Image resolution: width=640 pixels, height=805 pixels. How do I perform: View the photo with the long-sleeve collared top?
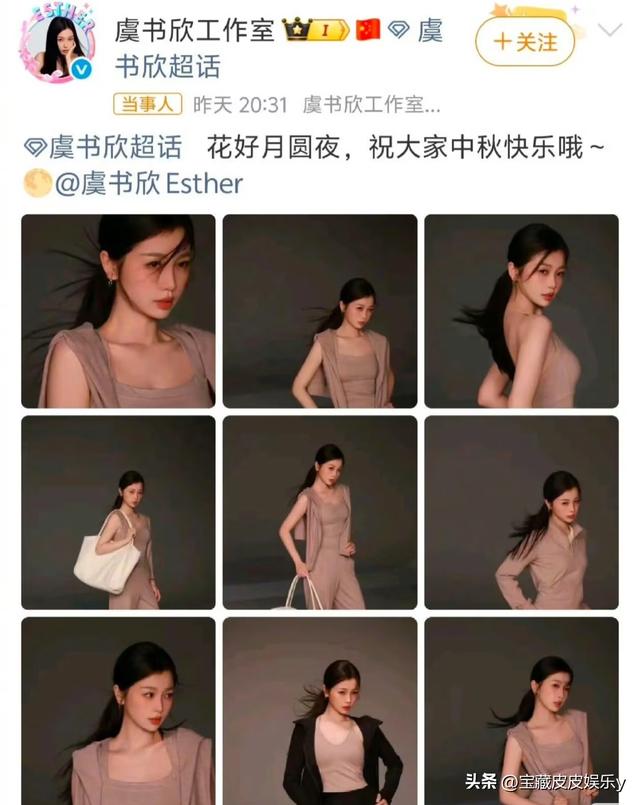(x=521, y=512)
